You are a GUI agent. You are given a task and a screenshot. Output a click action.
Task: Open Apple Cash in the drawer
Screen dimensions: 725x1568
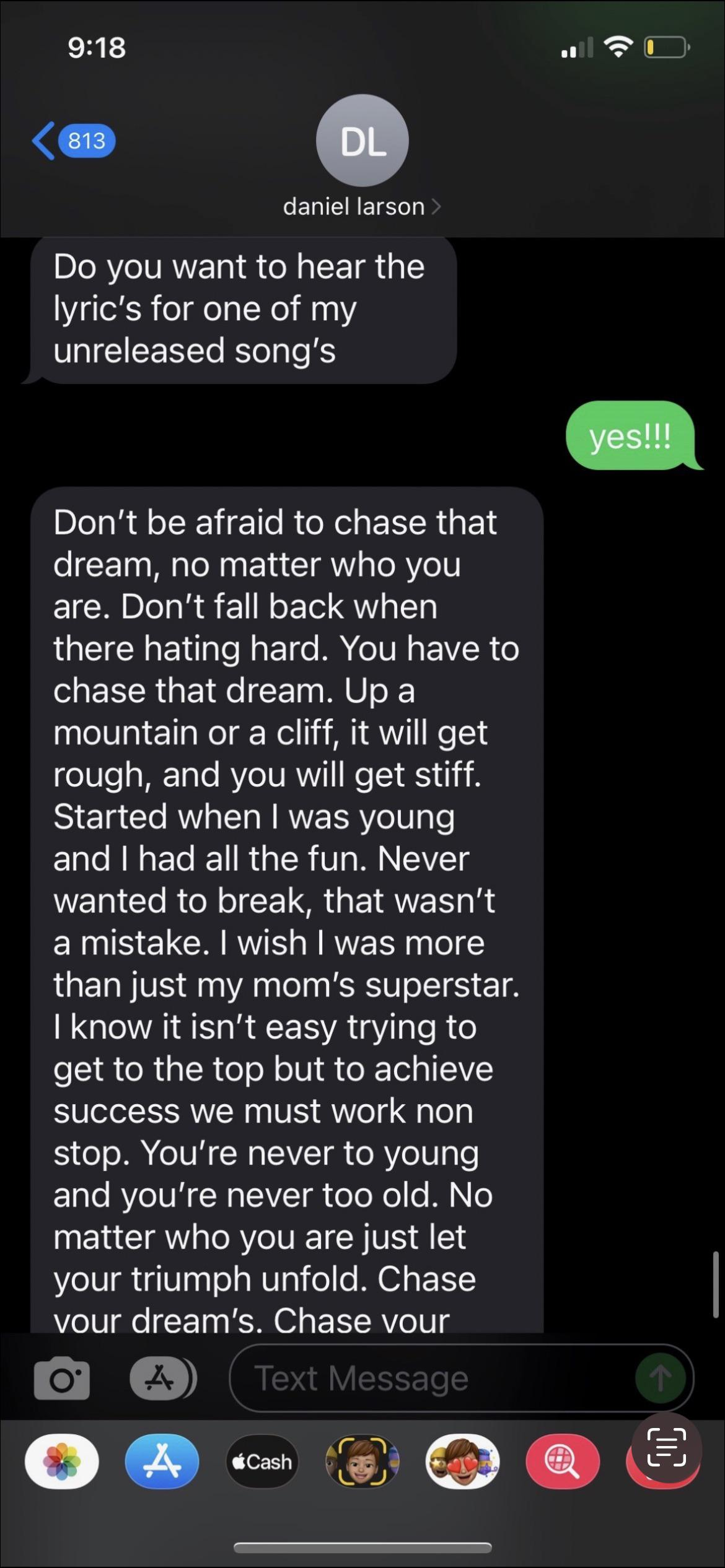[x=262, y=1461]
